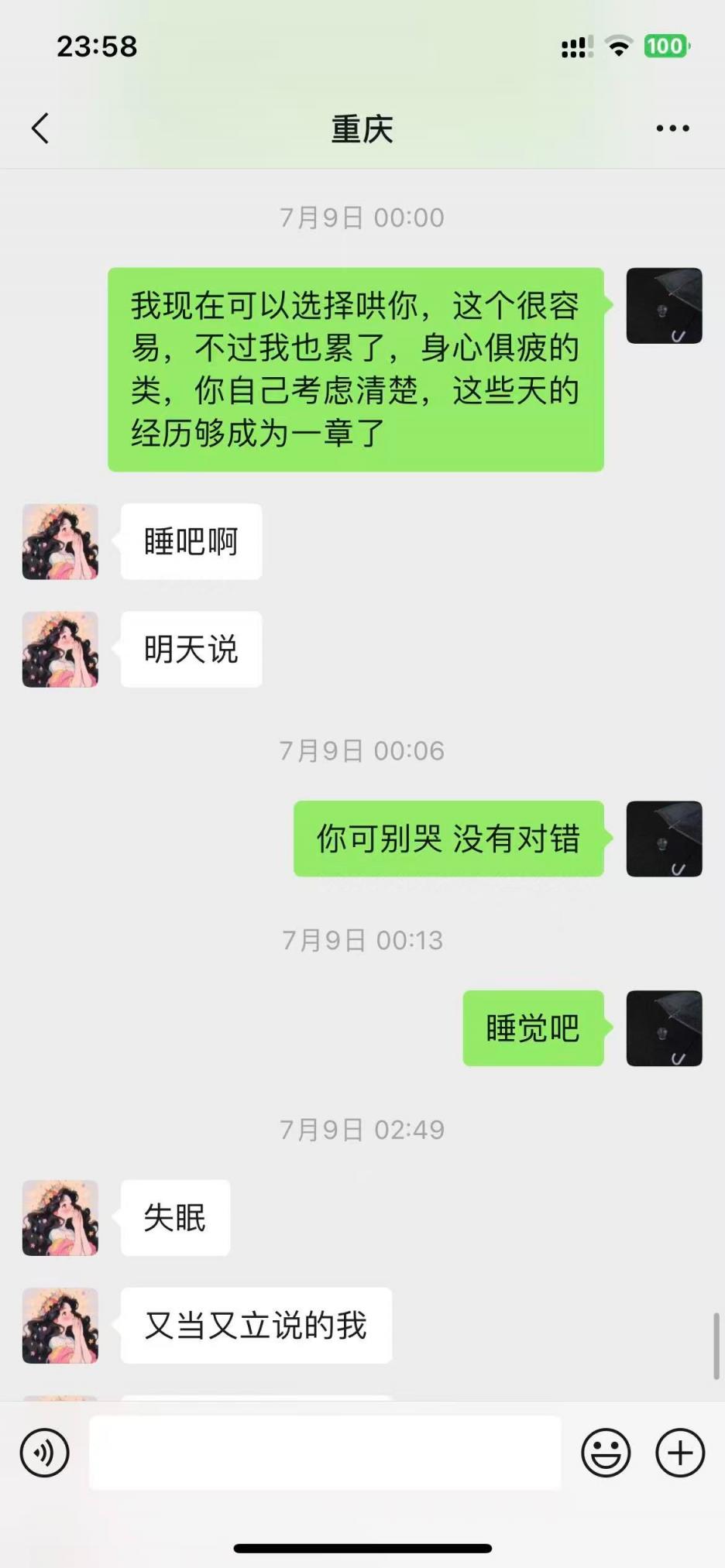This screenshot has width=725, height=1568.
Task: Open the chat info overflow menu
Action: (x=672, y=129)
